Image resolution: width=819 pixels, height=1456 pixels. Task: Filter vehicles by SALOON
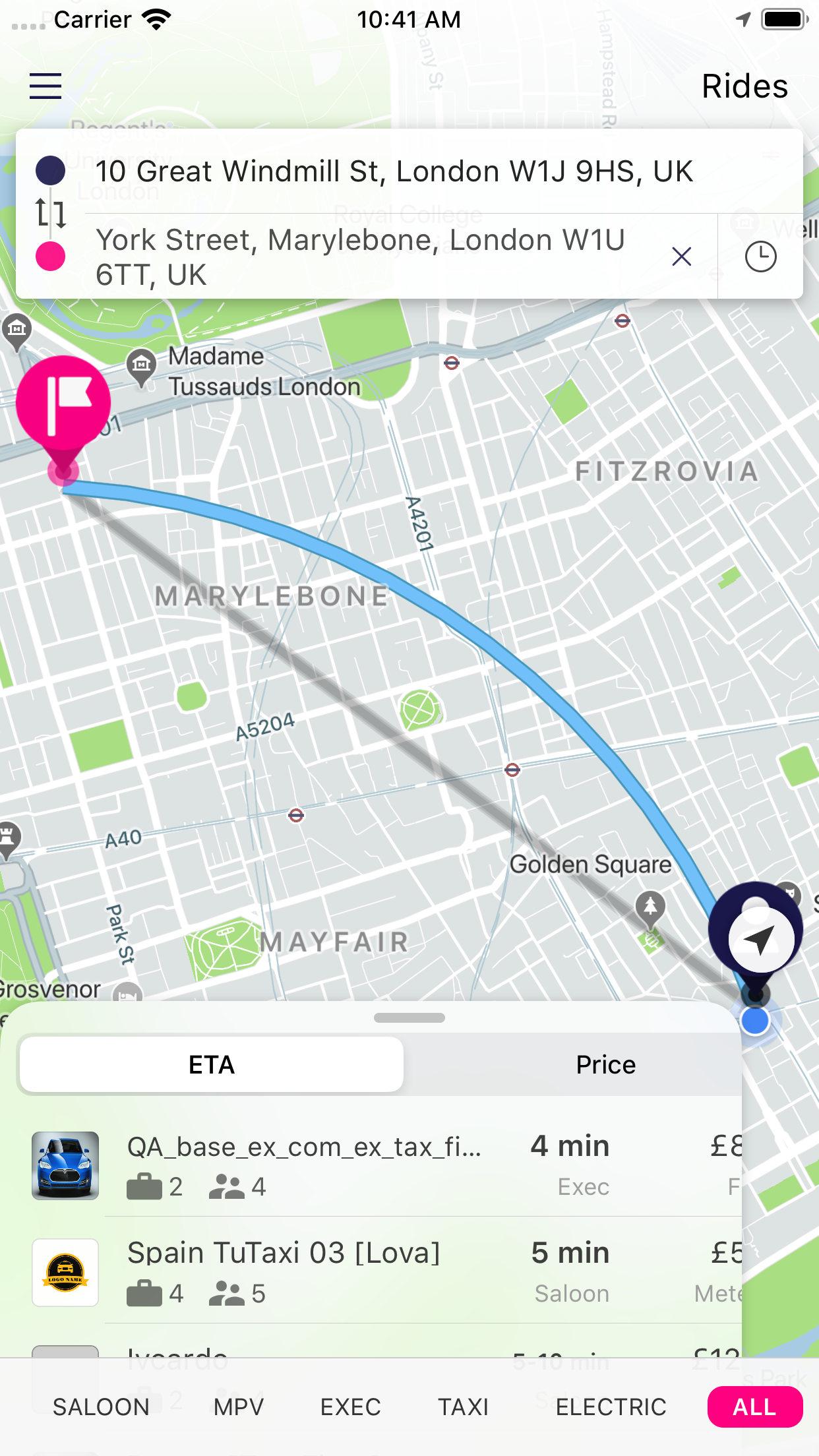coord(101,1407)
